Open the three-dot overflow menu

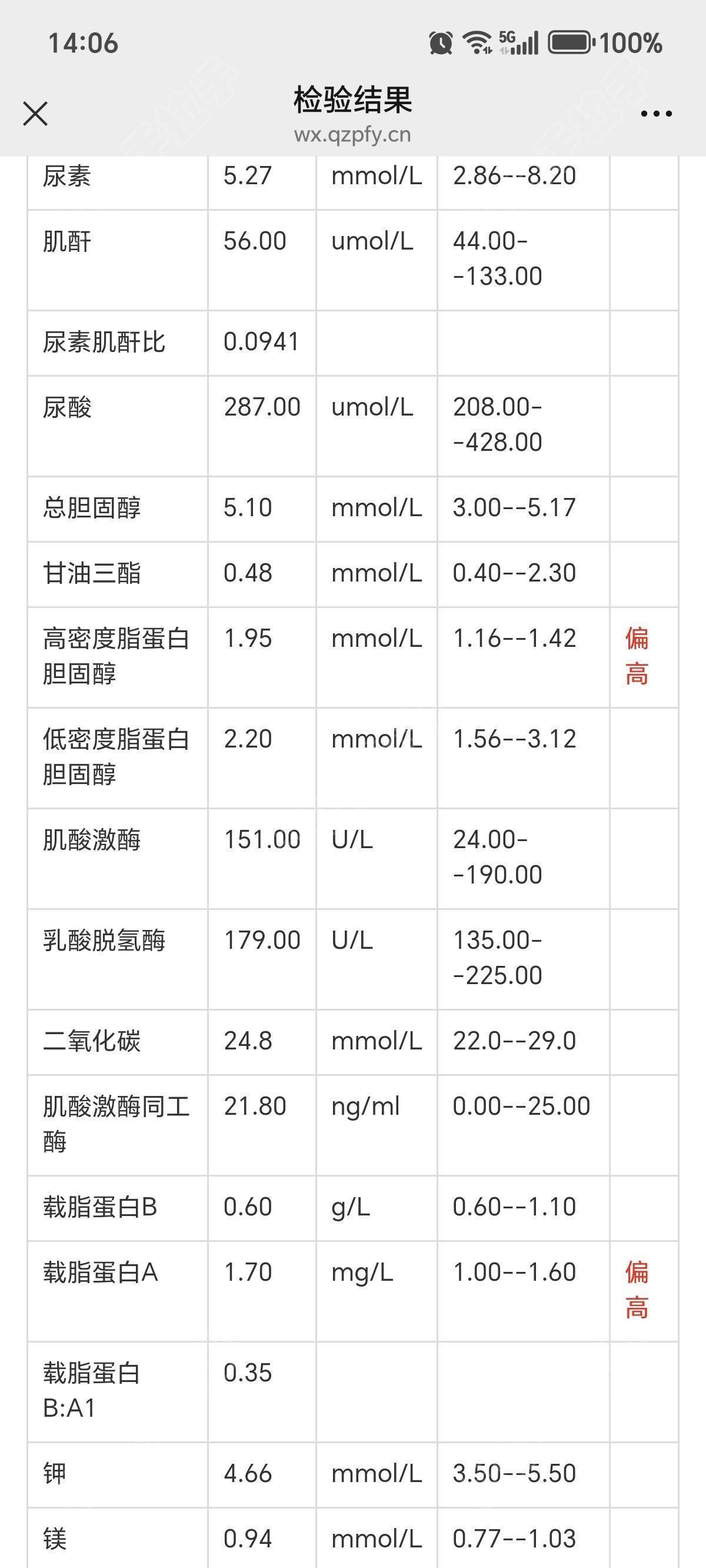pyautogui.click(x=656, y=114)
